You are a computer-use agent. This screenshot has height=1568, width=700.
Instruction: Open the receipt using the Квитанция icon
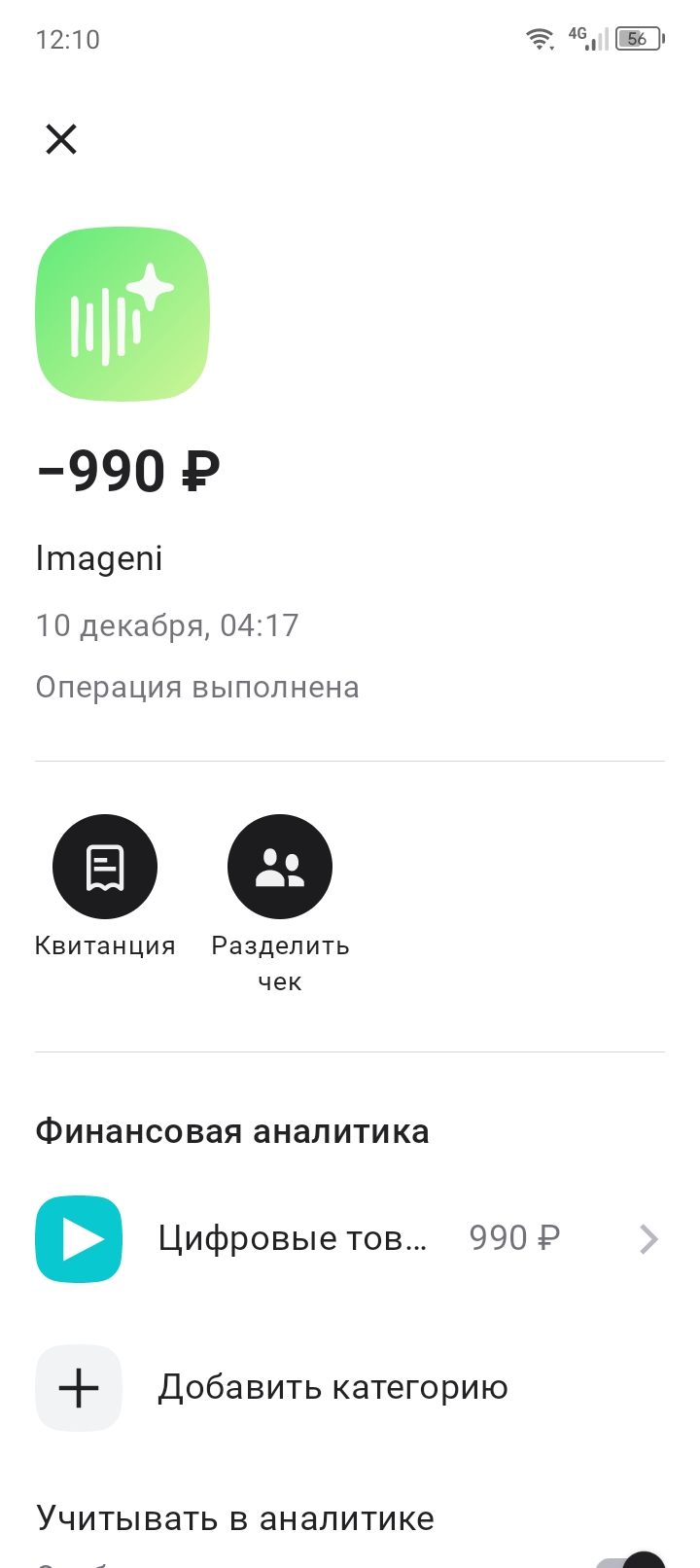tap(104, 866)
